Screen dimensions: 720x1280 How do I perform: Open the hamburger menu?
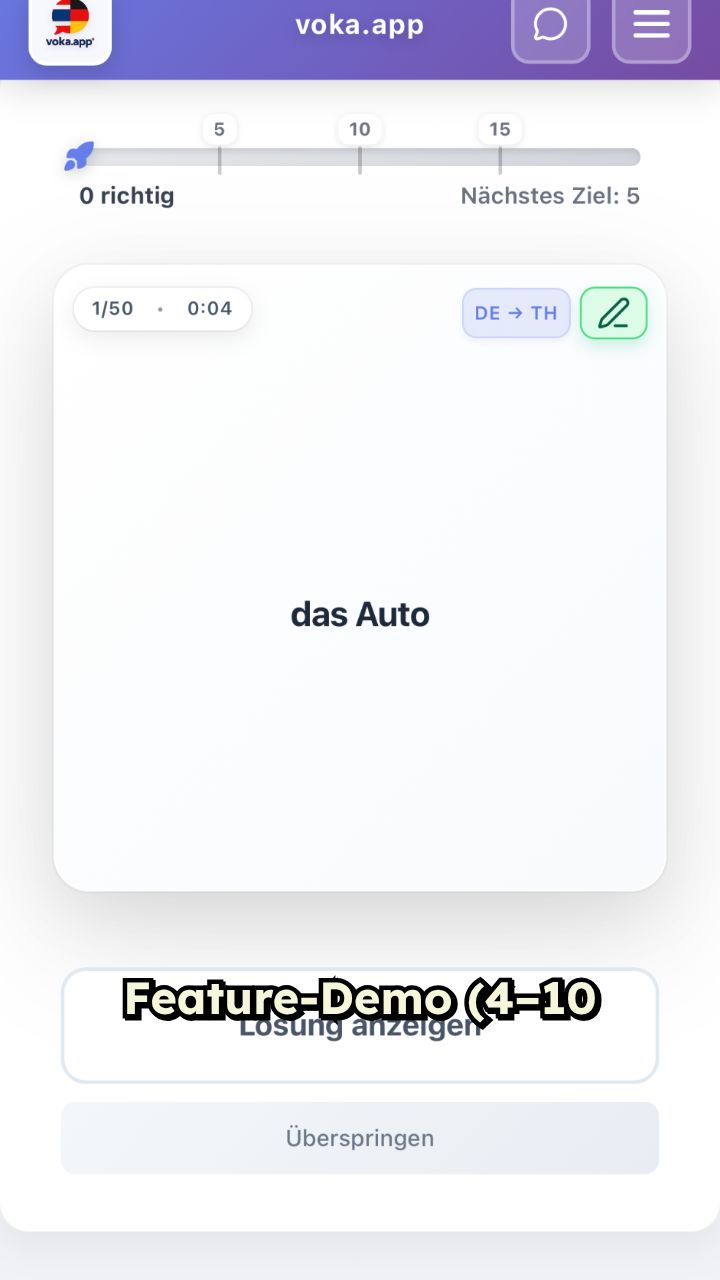click(651, 25)
